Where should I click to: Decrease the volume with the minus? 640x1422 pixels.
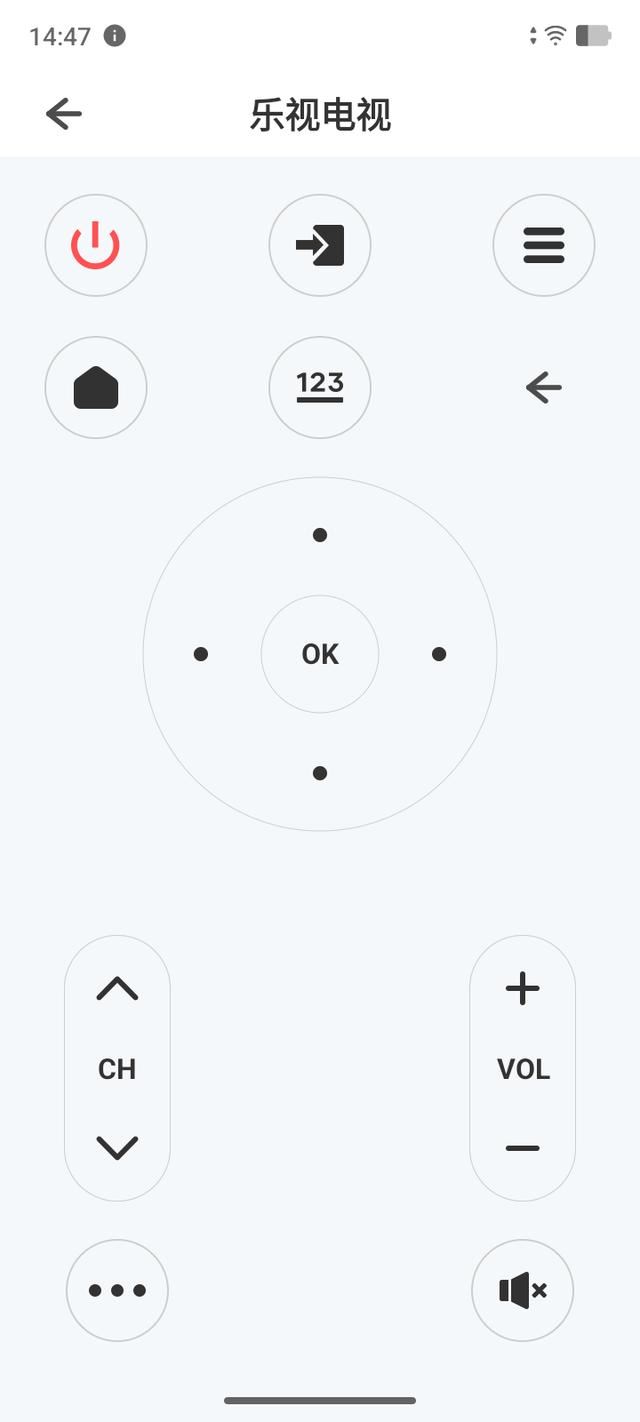click(x=523, y=1148)
